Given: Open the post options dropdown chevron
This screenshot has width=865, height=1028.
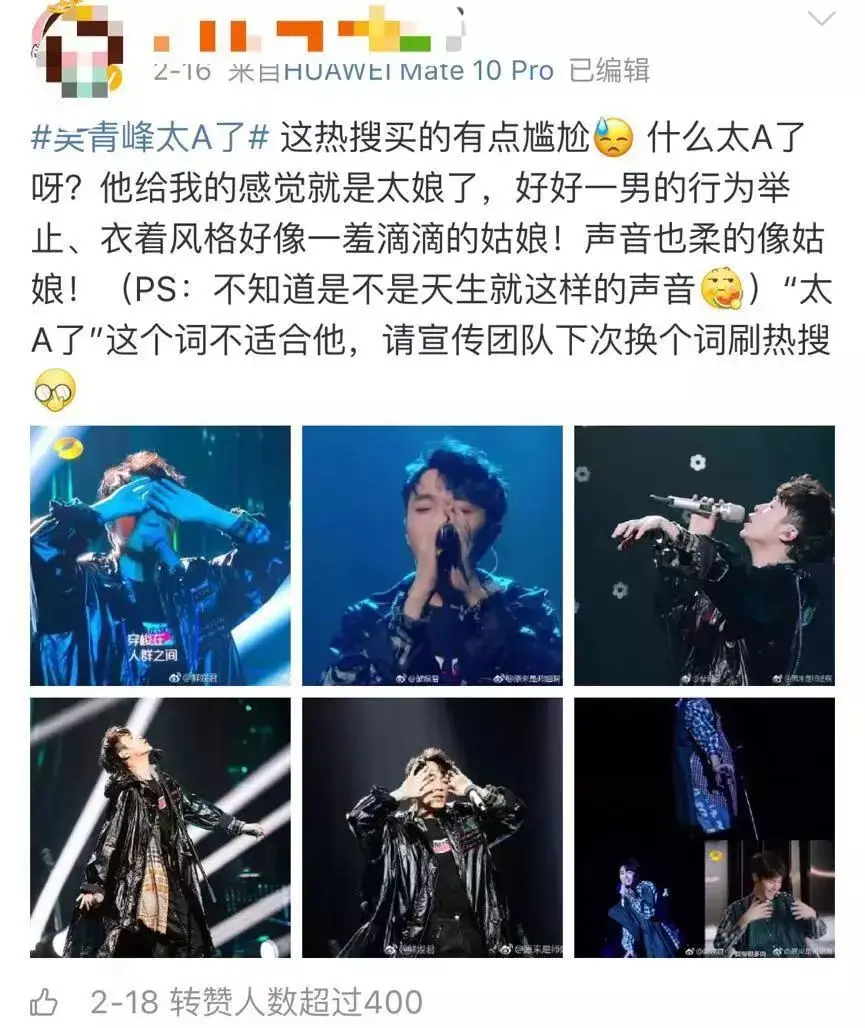Looking at the screenshot, I should click(x=820, y=19).
